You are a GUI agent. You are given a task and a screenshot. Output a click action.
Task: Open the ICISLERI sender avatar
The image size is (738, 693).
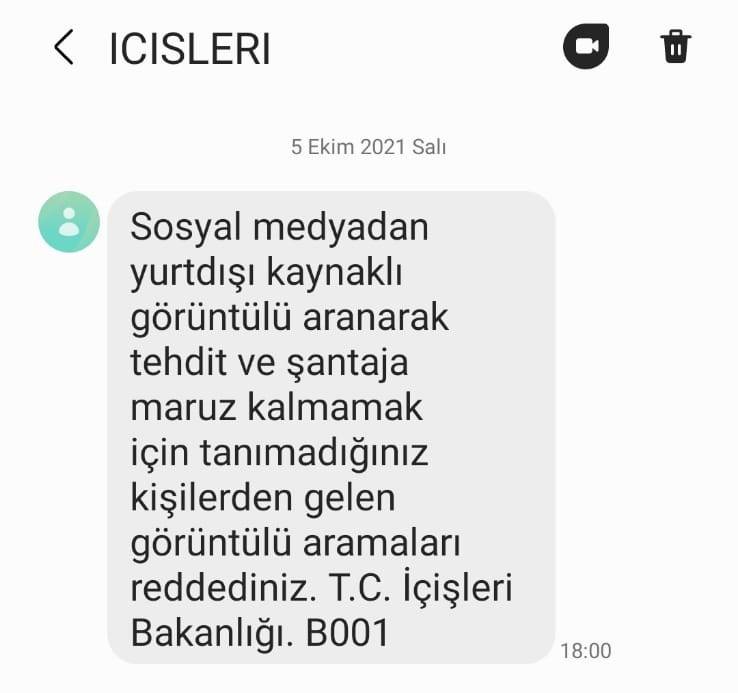(x=69, y=222)
